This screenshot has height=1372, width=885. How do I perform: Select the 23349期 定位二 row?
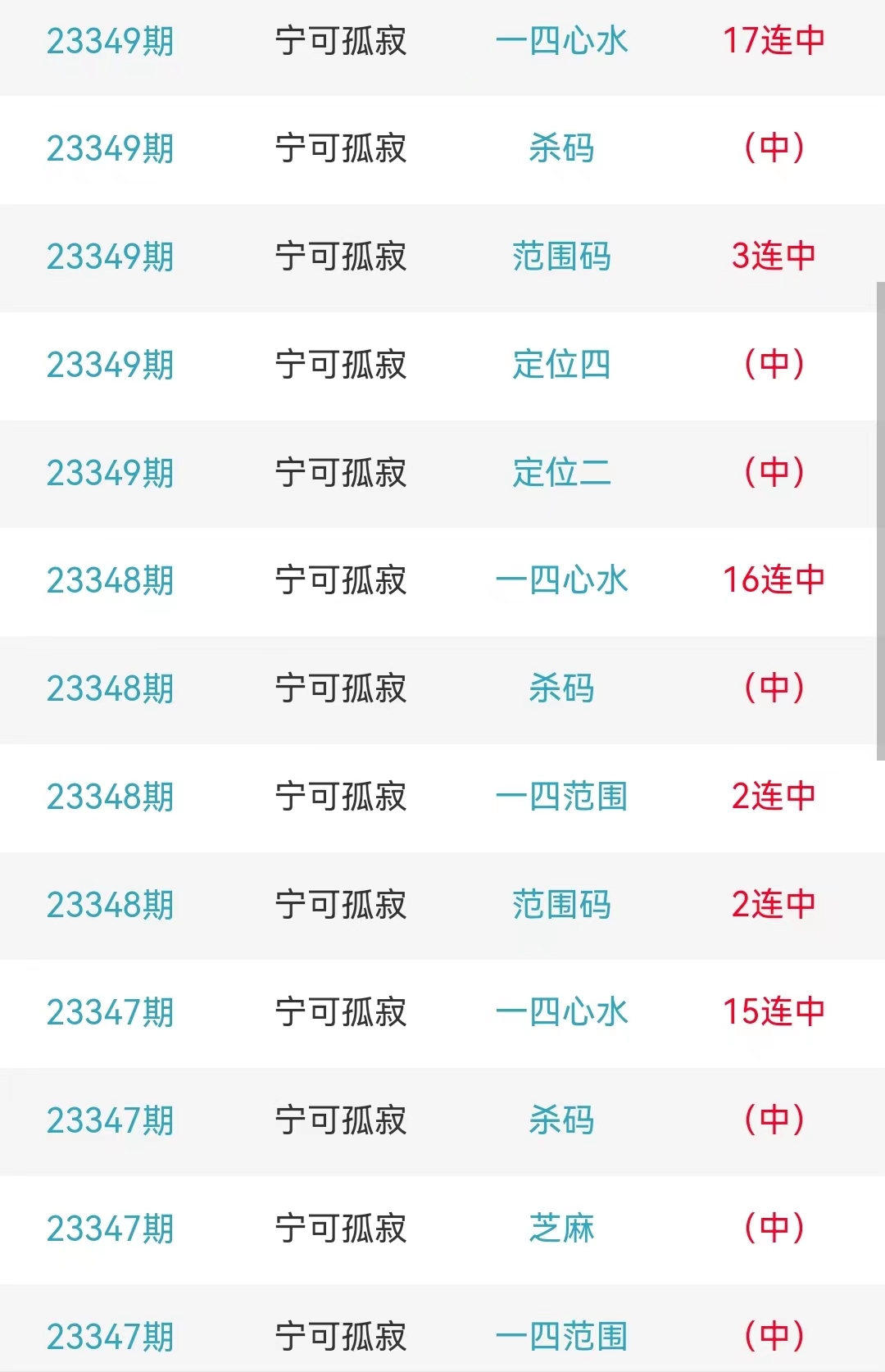[561, 473]
